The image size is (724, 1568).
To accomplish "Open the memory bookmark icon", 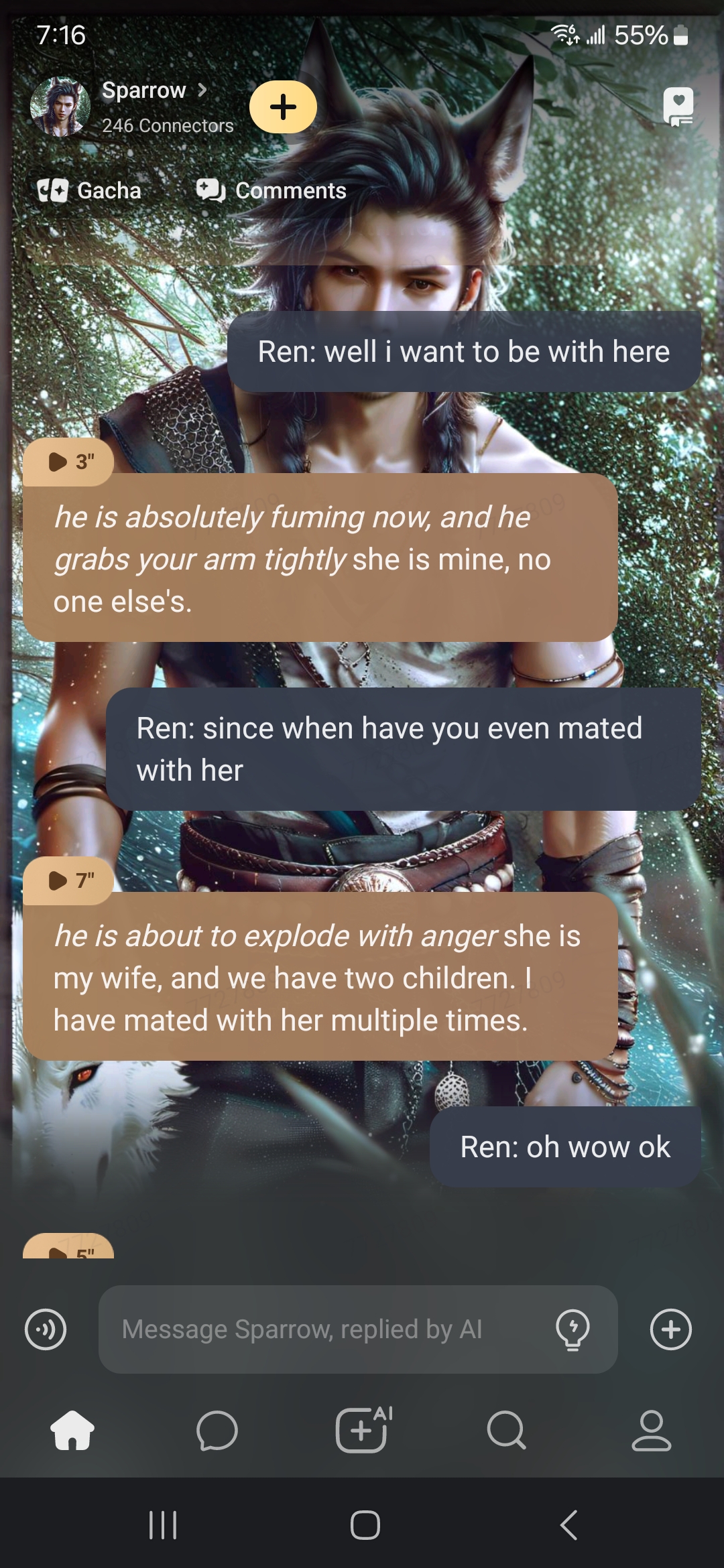I will pos(678,106).
